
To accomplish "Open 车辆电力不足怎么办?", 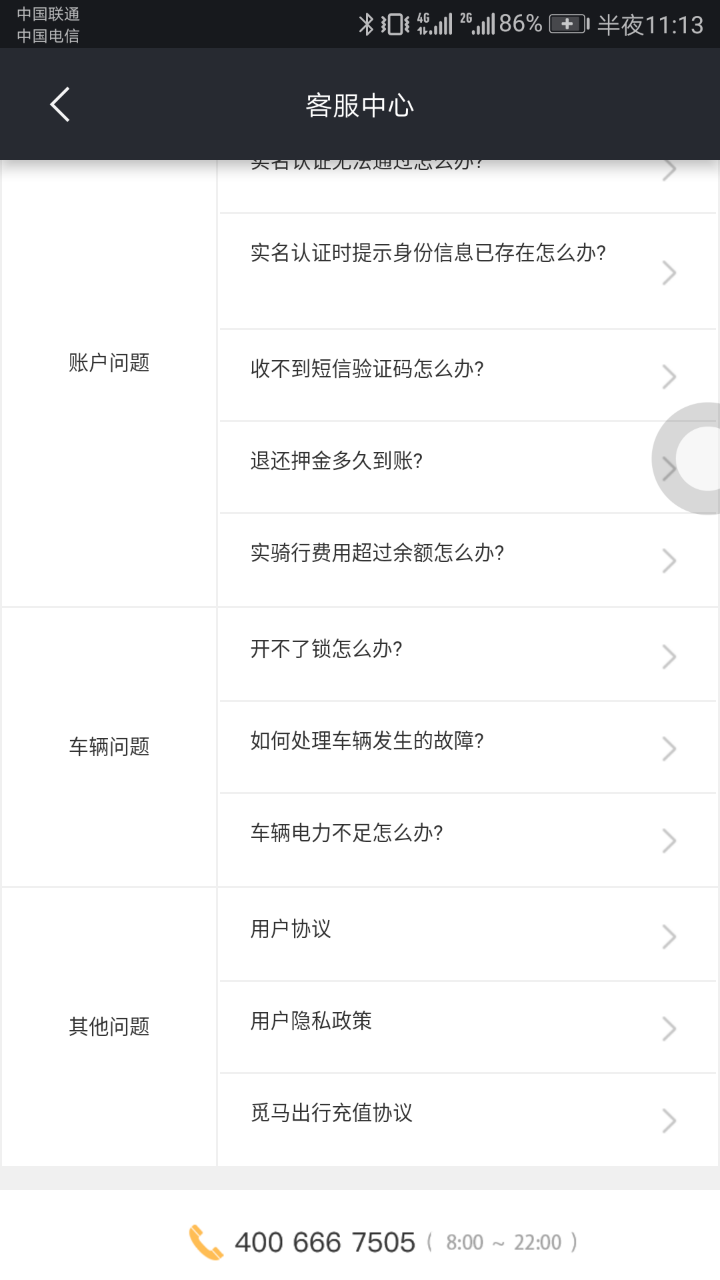I will 467,839.
